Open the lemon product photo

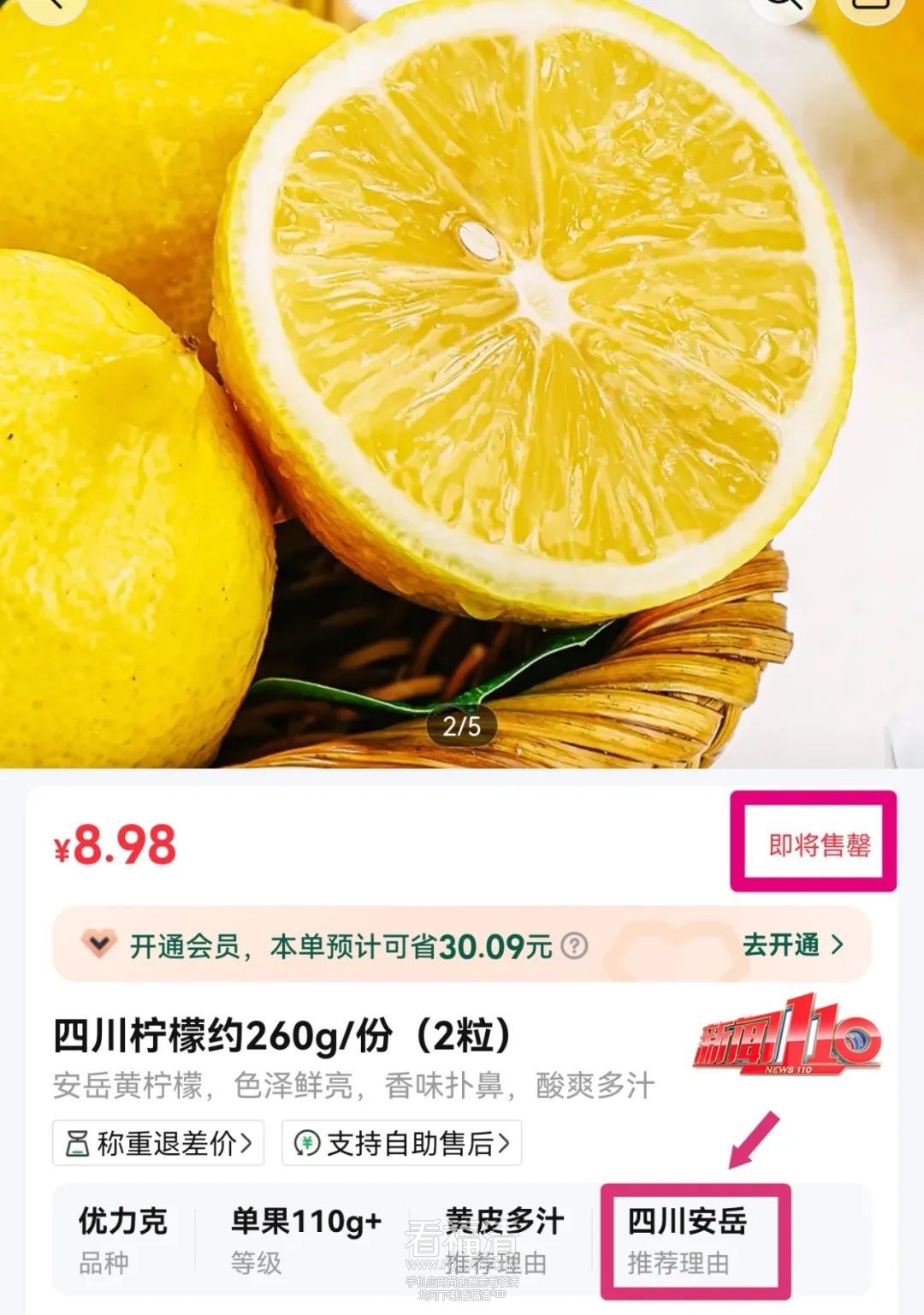462,385
